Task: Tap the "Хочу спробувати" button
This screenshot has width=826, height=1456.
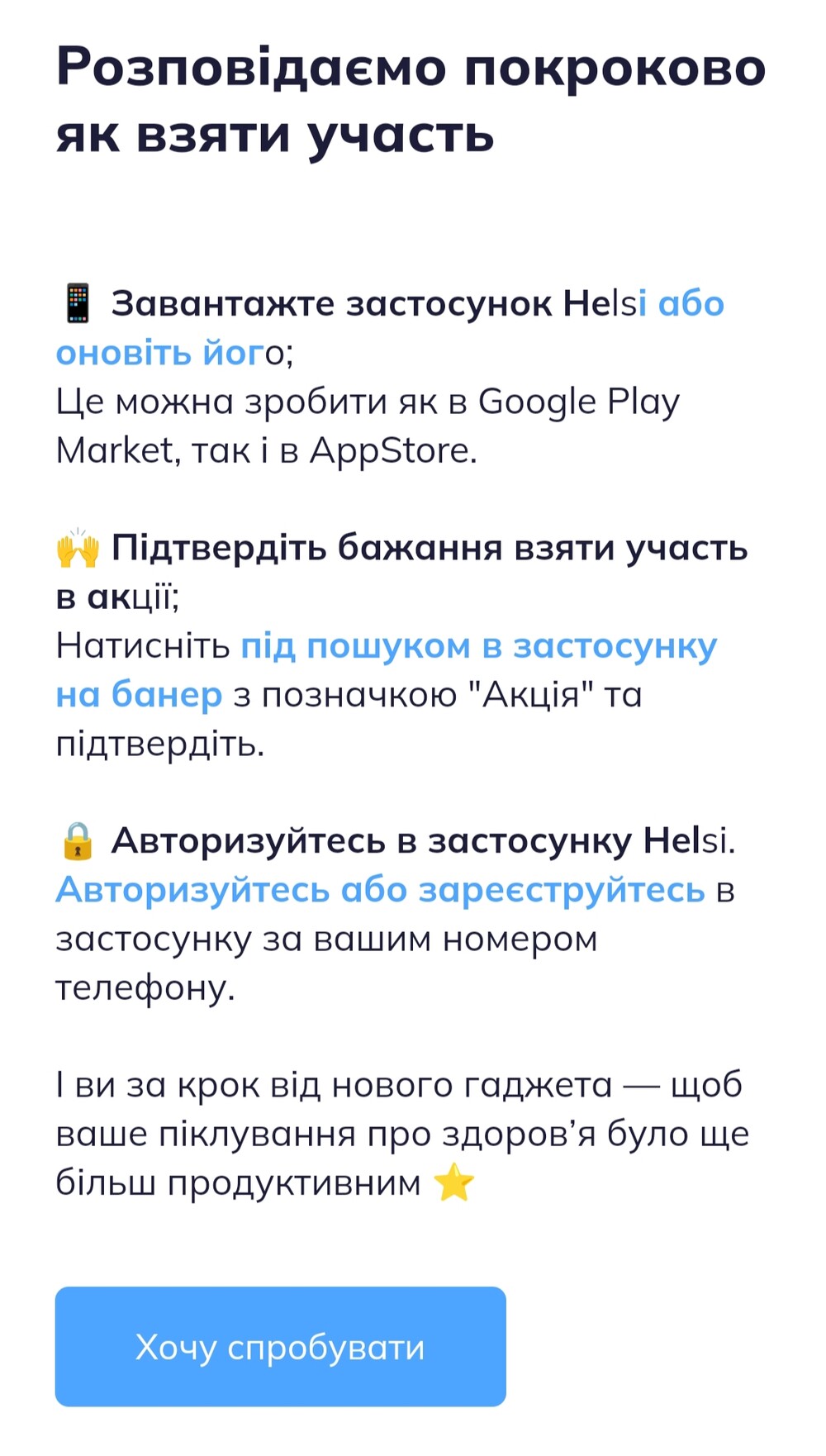Action: [x=280, y=1346]
